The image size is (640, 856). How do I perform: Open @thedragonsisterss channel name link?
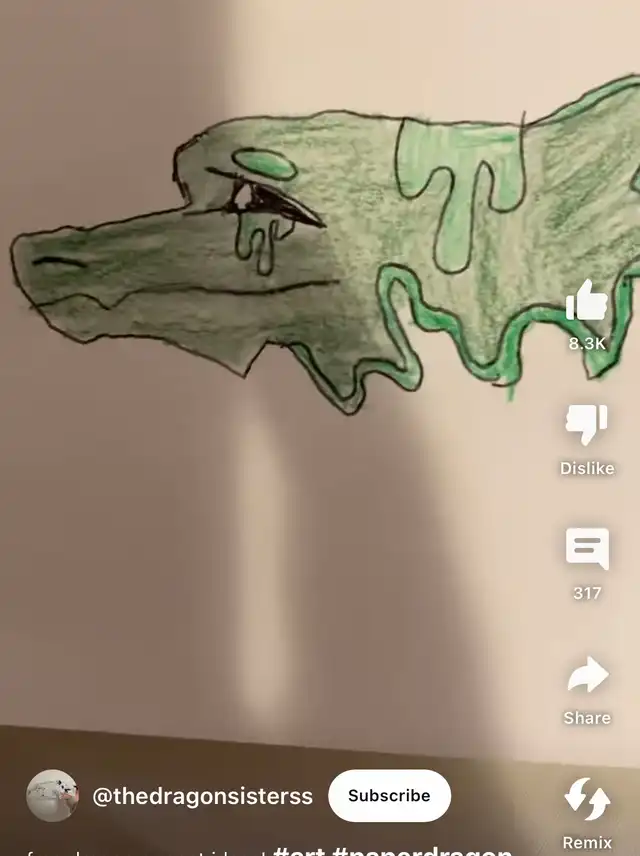point(202,796)
